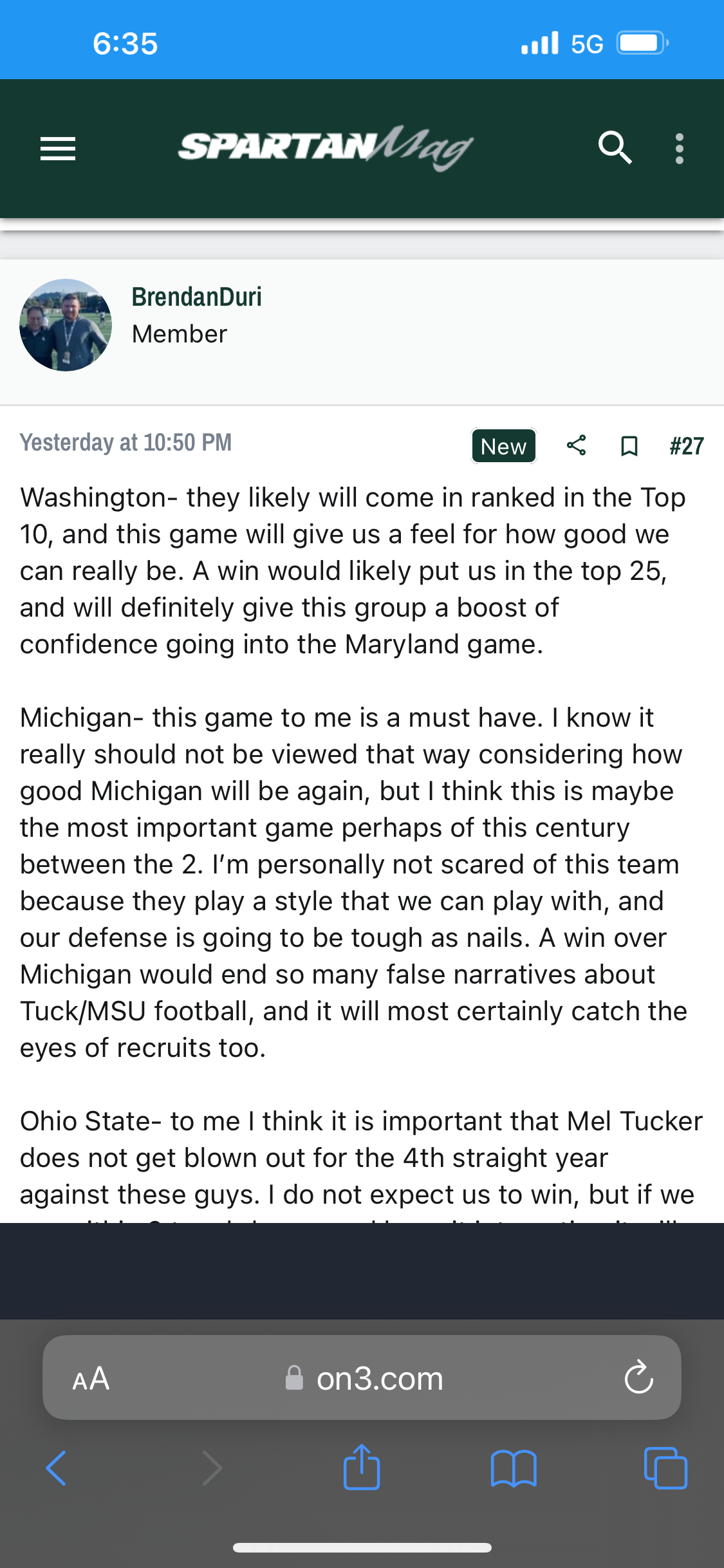
Task: Share BrendanDuri's post via the share icon
Action: coord(576,445)
